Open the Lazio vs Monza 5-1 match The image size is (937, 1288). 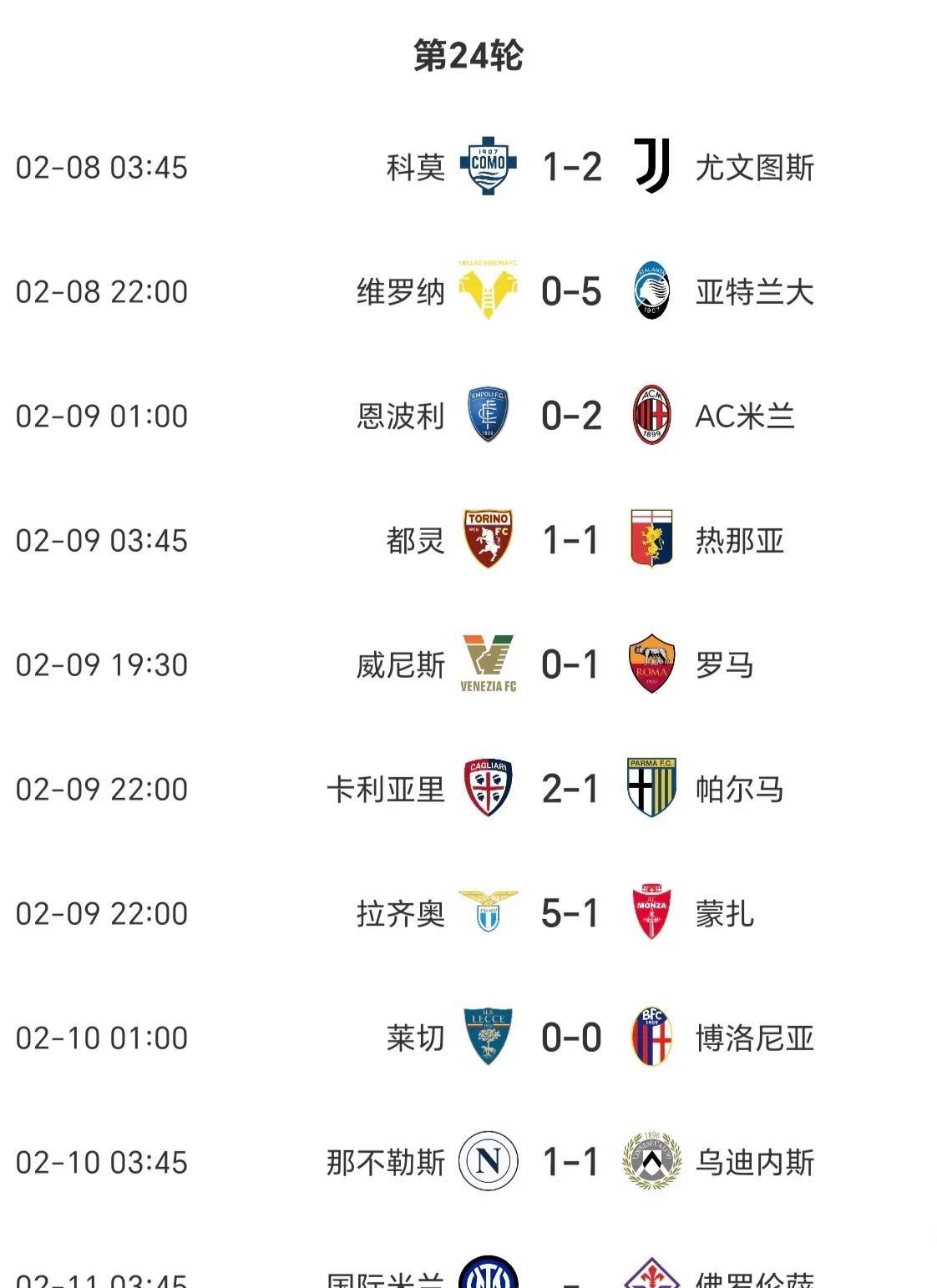pos(571,913)
